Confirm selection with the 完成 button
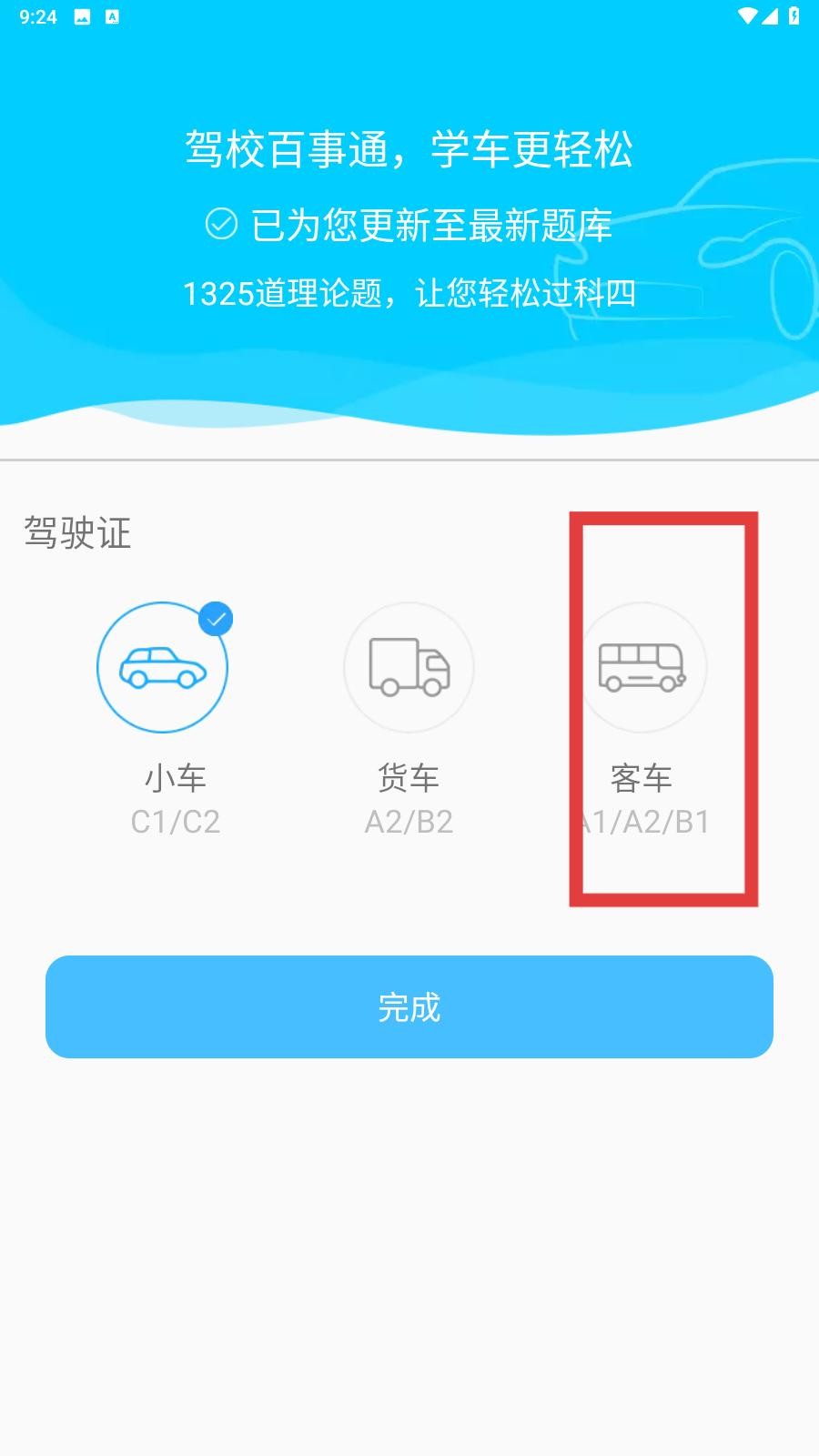Screen dimensions: 819x1456 (x=409, y=1006)
